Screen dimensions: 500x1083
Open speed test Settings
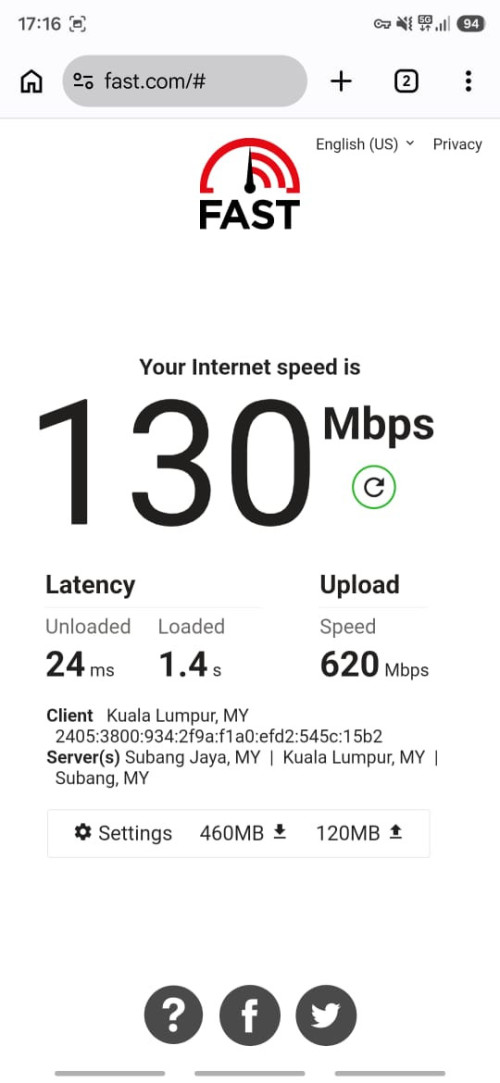click(123, 833)
